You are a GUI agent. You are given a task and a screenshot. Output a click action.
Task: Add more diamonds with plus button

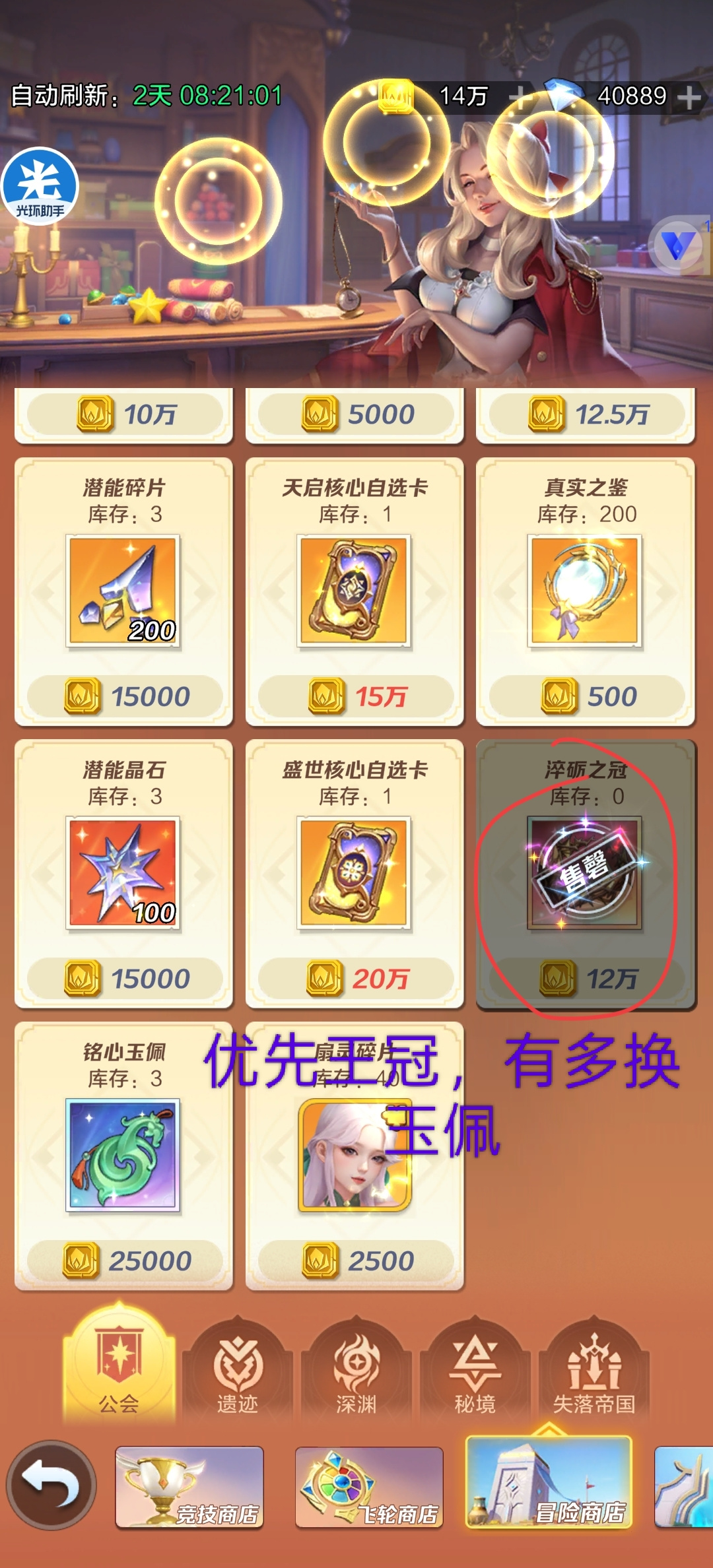pos(689,98)
